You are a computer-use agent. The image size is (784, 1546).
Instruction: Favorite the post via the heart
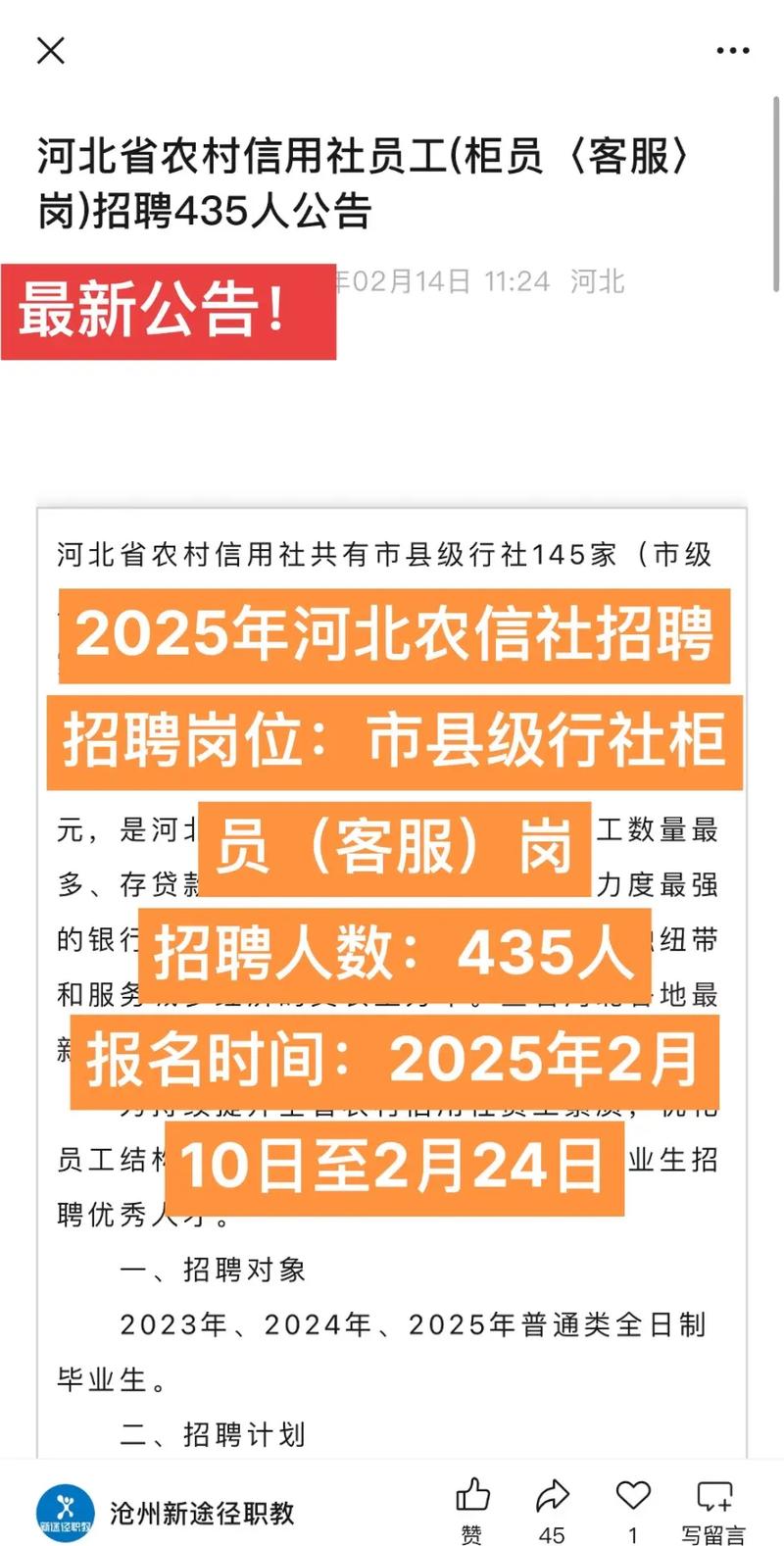click(632, 1492)
